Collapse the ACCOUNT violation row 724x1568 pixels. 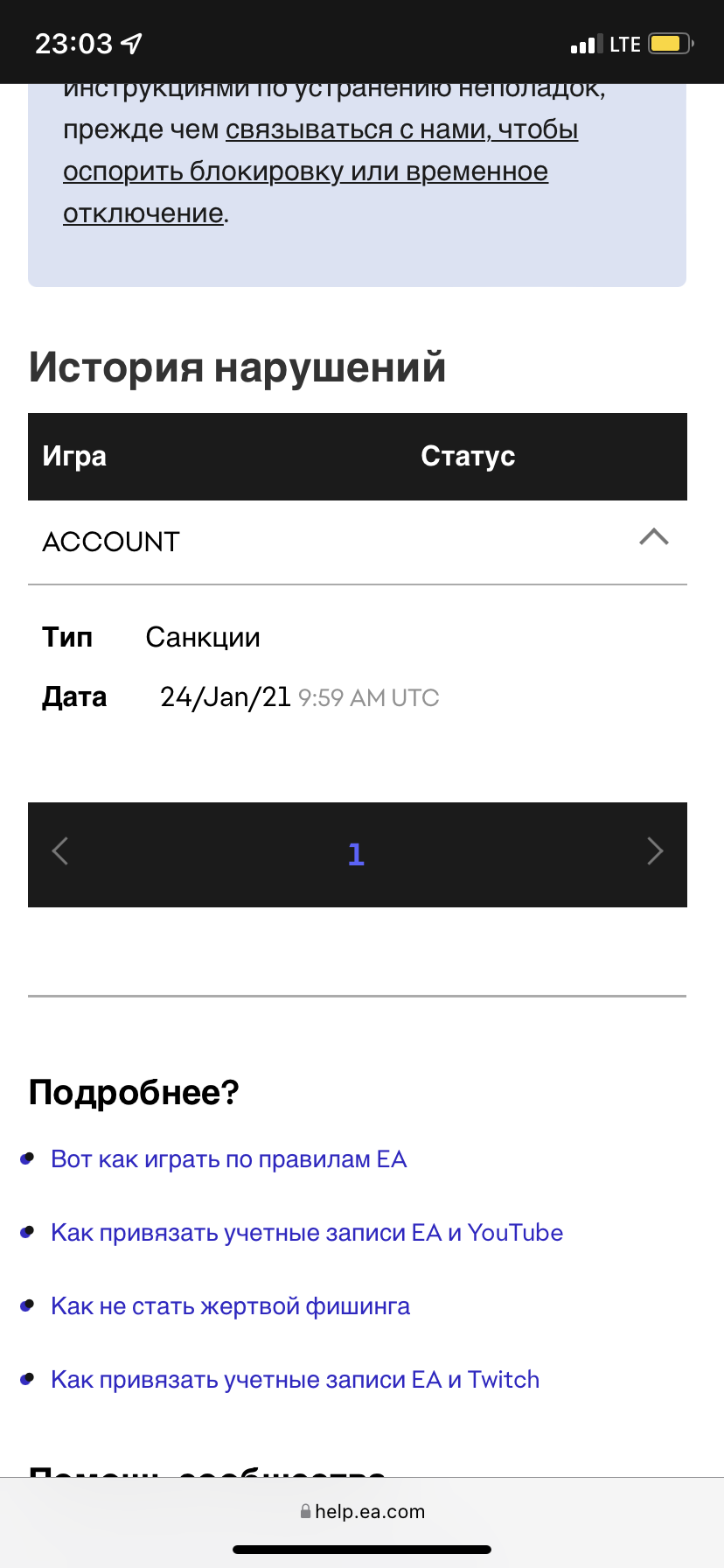[x=653, y=538]
